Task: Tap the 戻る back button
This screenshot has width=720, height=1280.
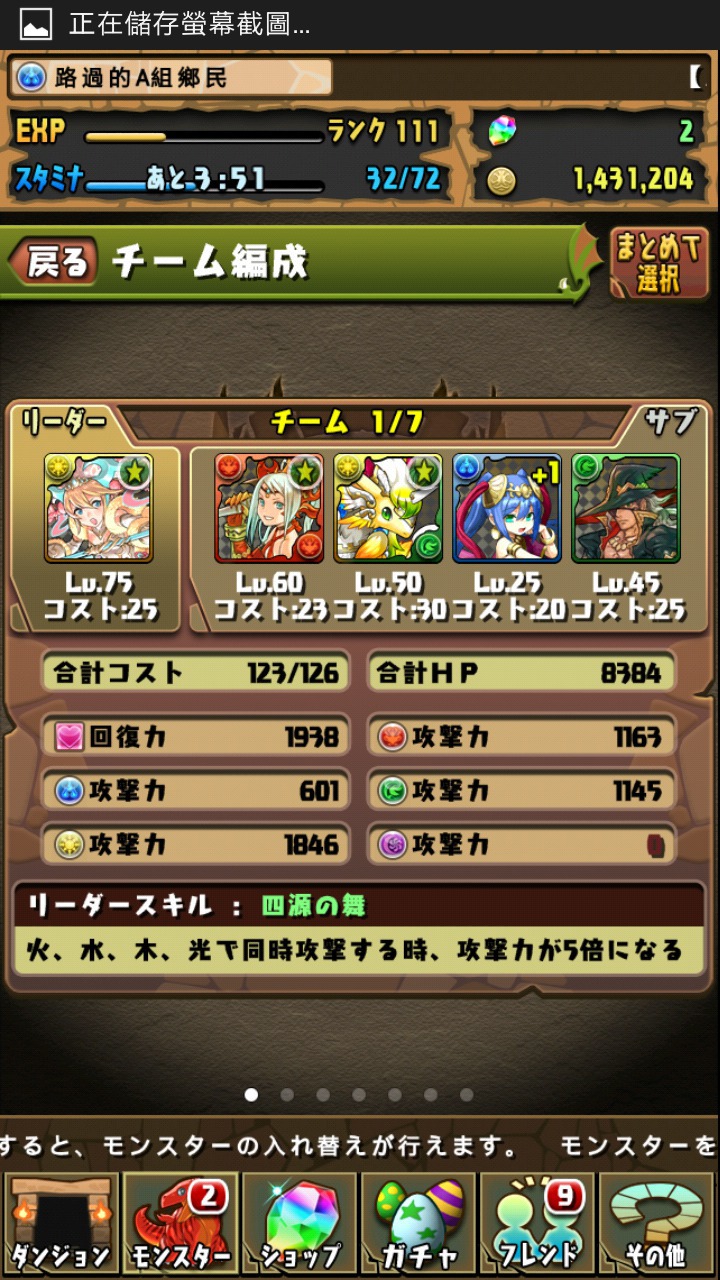Action: click(54, 262)
